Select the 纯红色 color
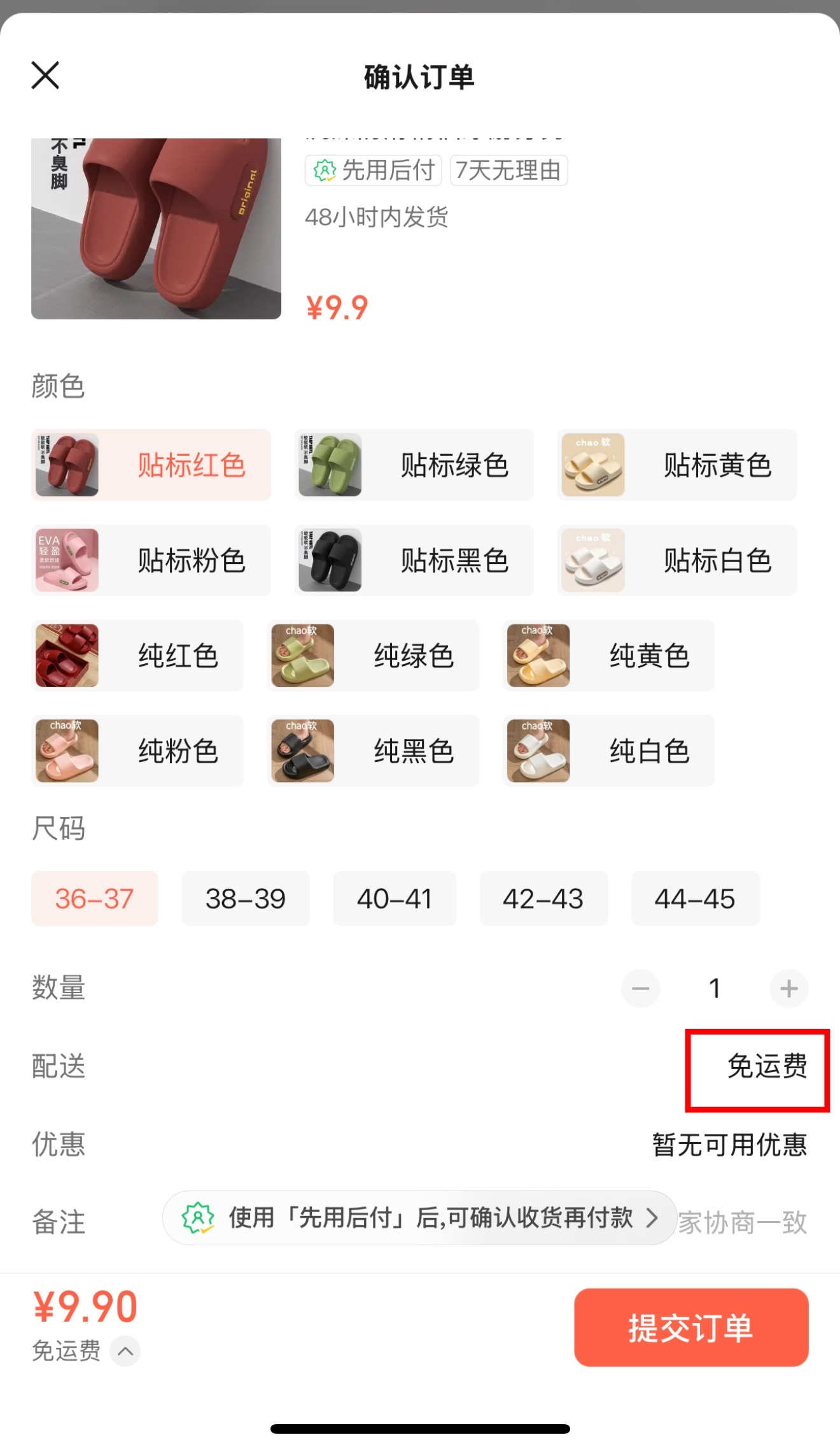The image size is (840, 1449). 137,656
